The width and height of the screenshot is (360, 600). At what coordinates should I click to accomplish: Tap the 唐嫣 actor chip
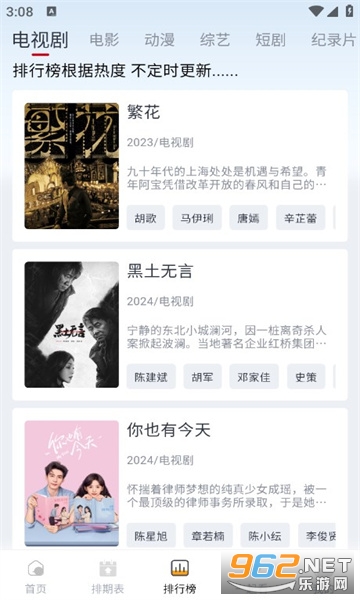(x=249, y=218)
